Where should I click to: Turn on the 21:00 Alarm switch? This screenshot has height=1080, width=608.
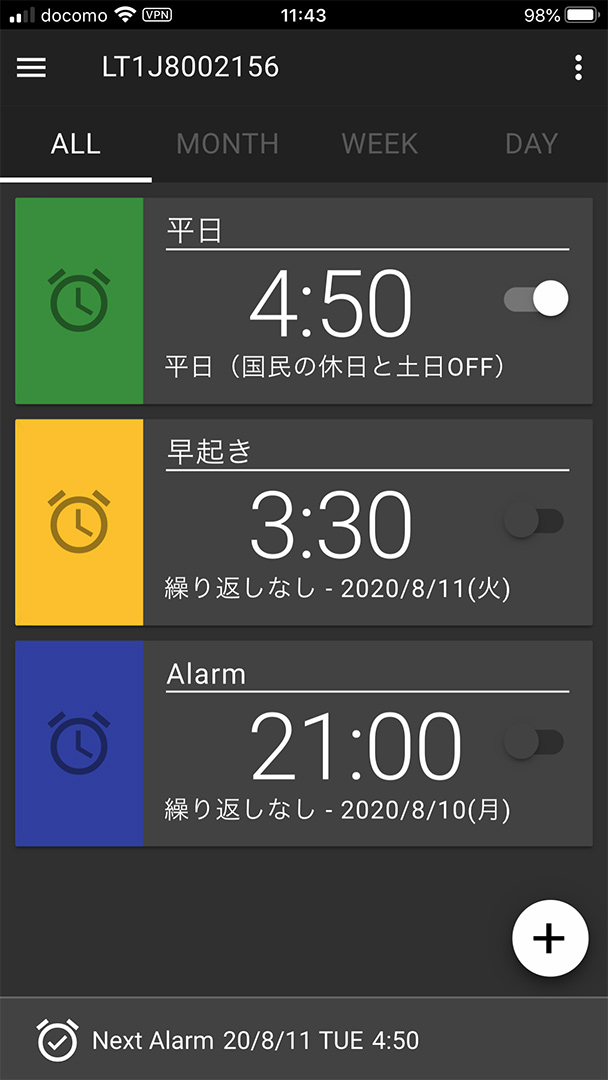pos(534,742)
